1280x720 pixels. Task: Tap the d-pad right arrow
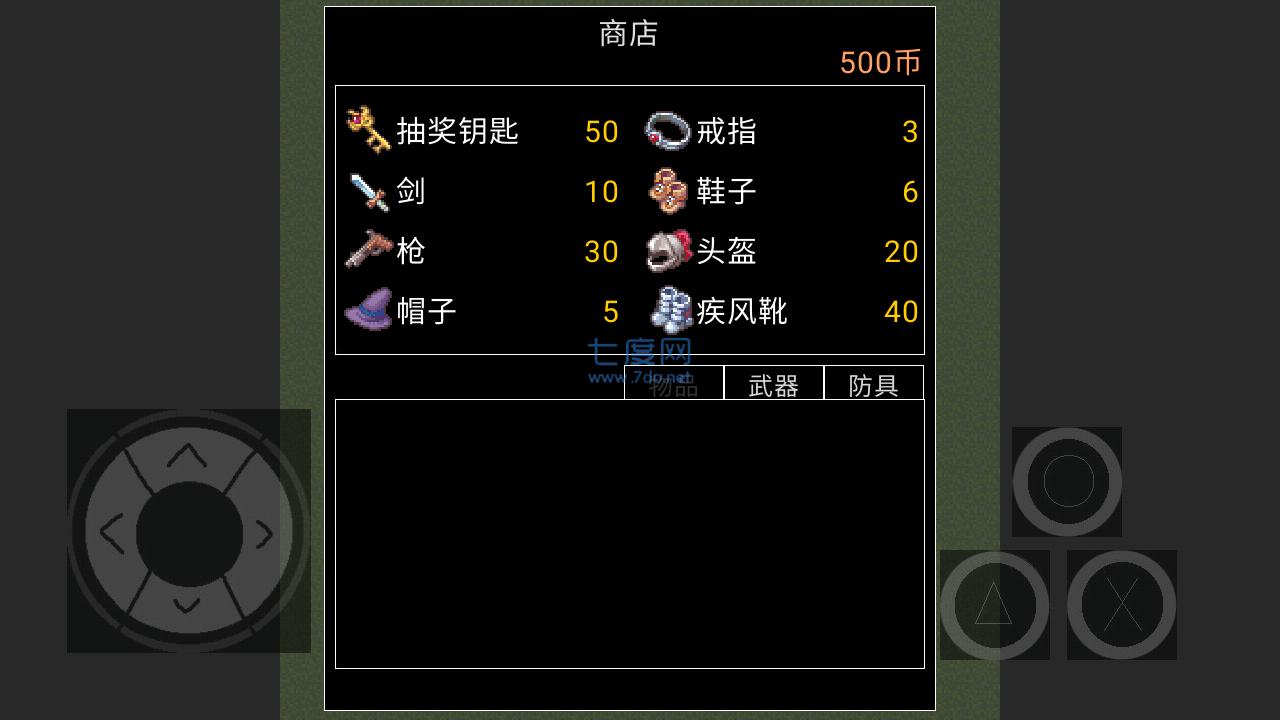tap(264, 535)
